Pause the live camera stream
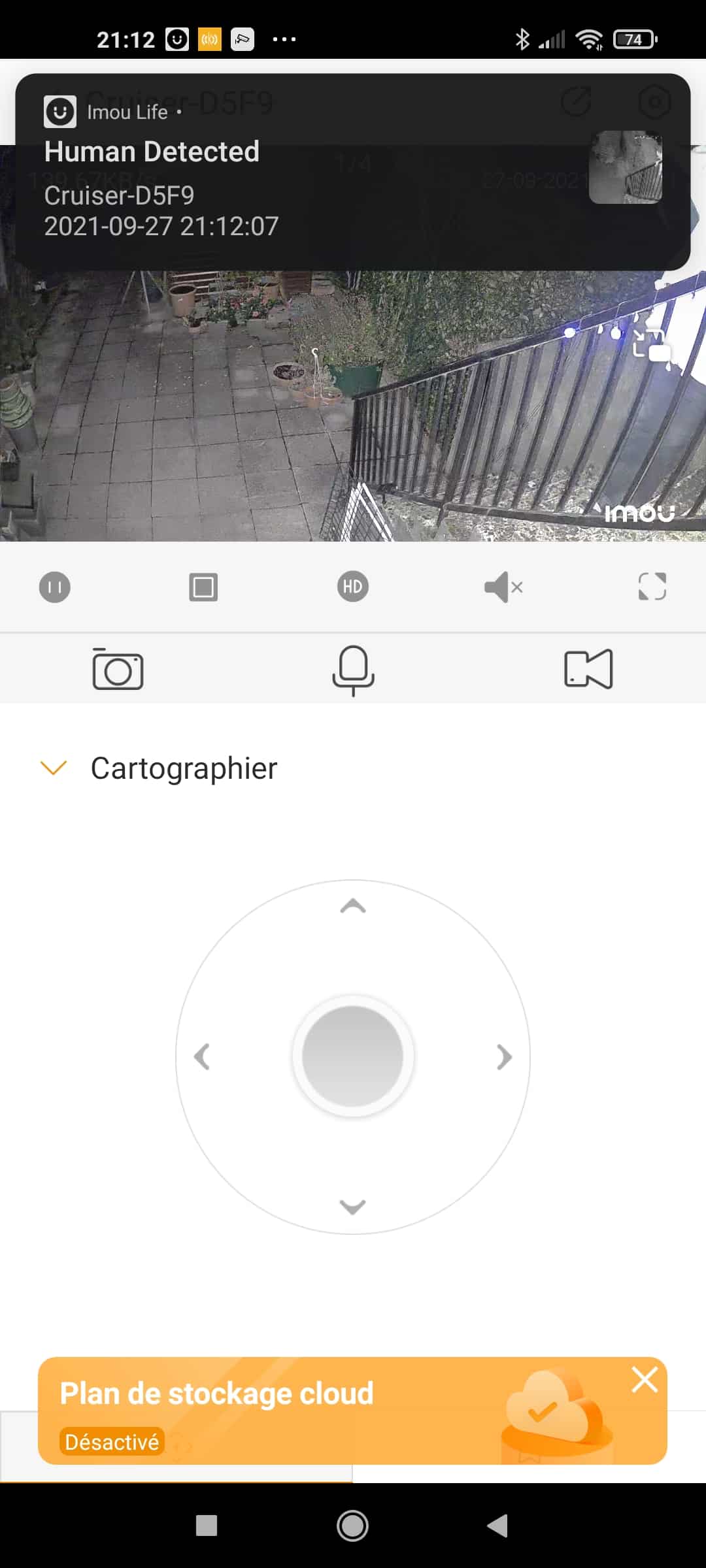706x1568 pixels. [55, 587]
